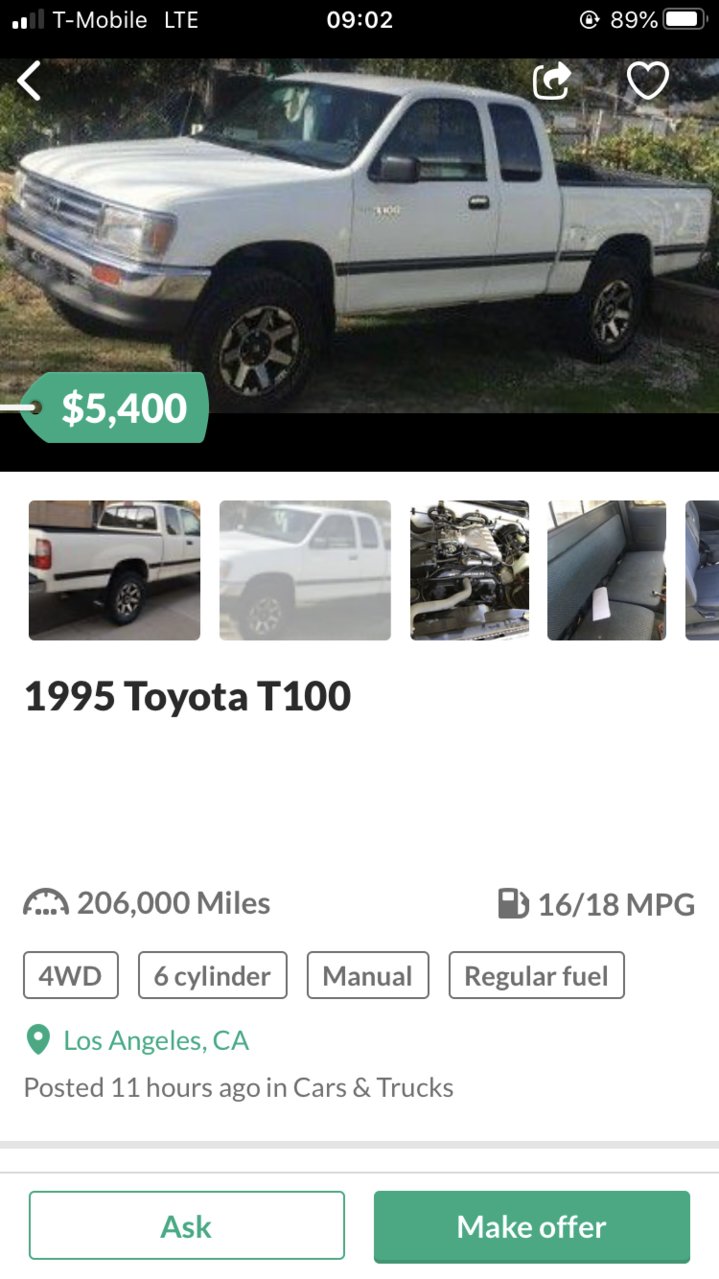719x1279 pixels.
Task: View the rear seat interior thumbnail
Action: [606, 570]
